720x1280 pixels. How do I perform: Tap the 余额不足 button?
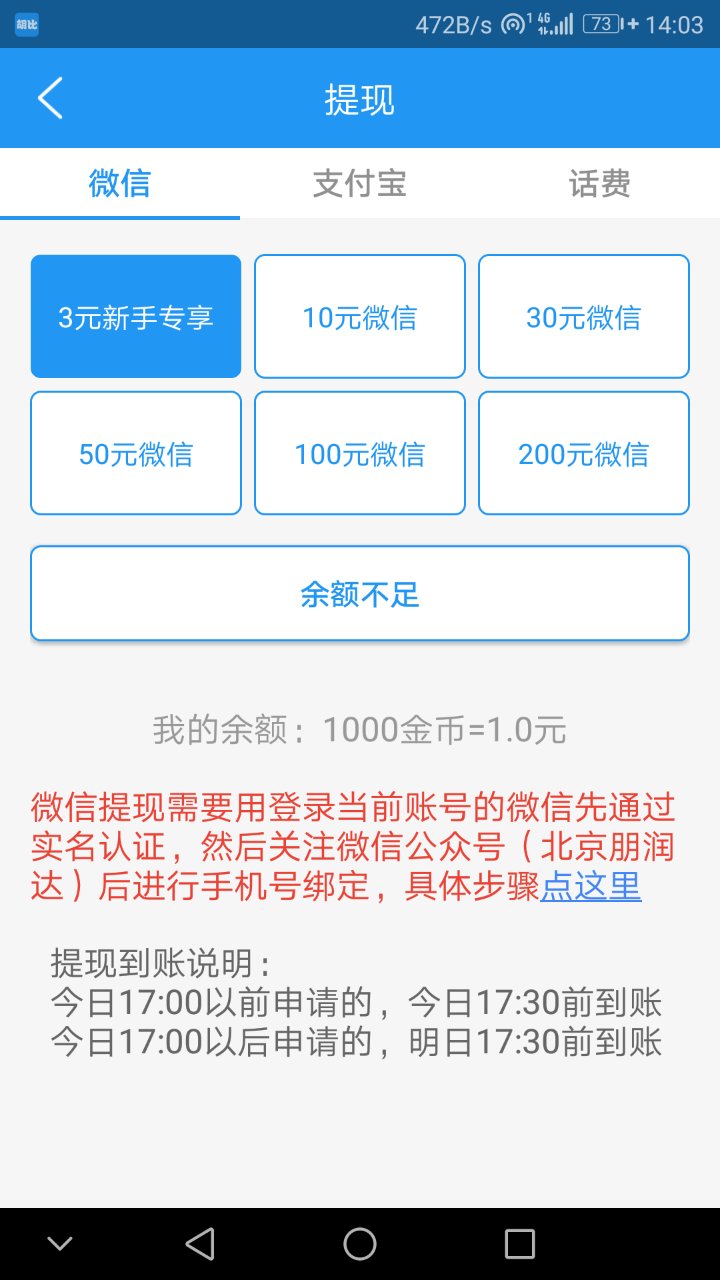pyautogui.click(x=360, y=592)
